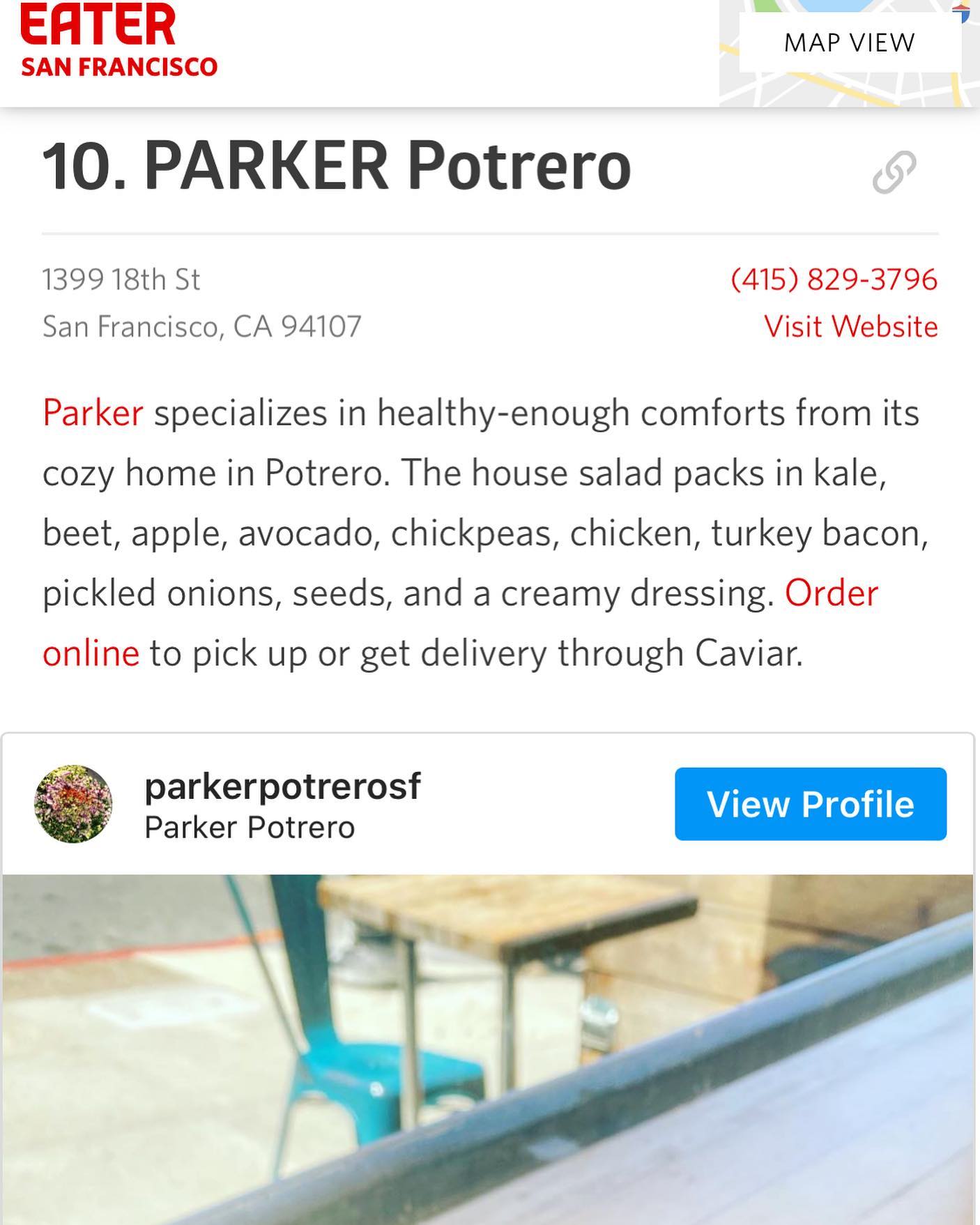Call the phone number (415) 829-3796
Viewport: 980px width, 1225px height.
(x=834, y=280)
